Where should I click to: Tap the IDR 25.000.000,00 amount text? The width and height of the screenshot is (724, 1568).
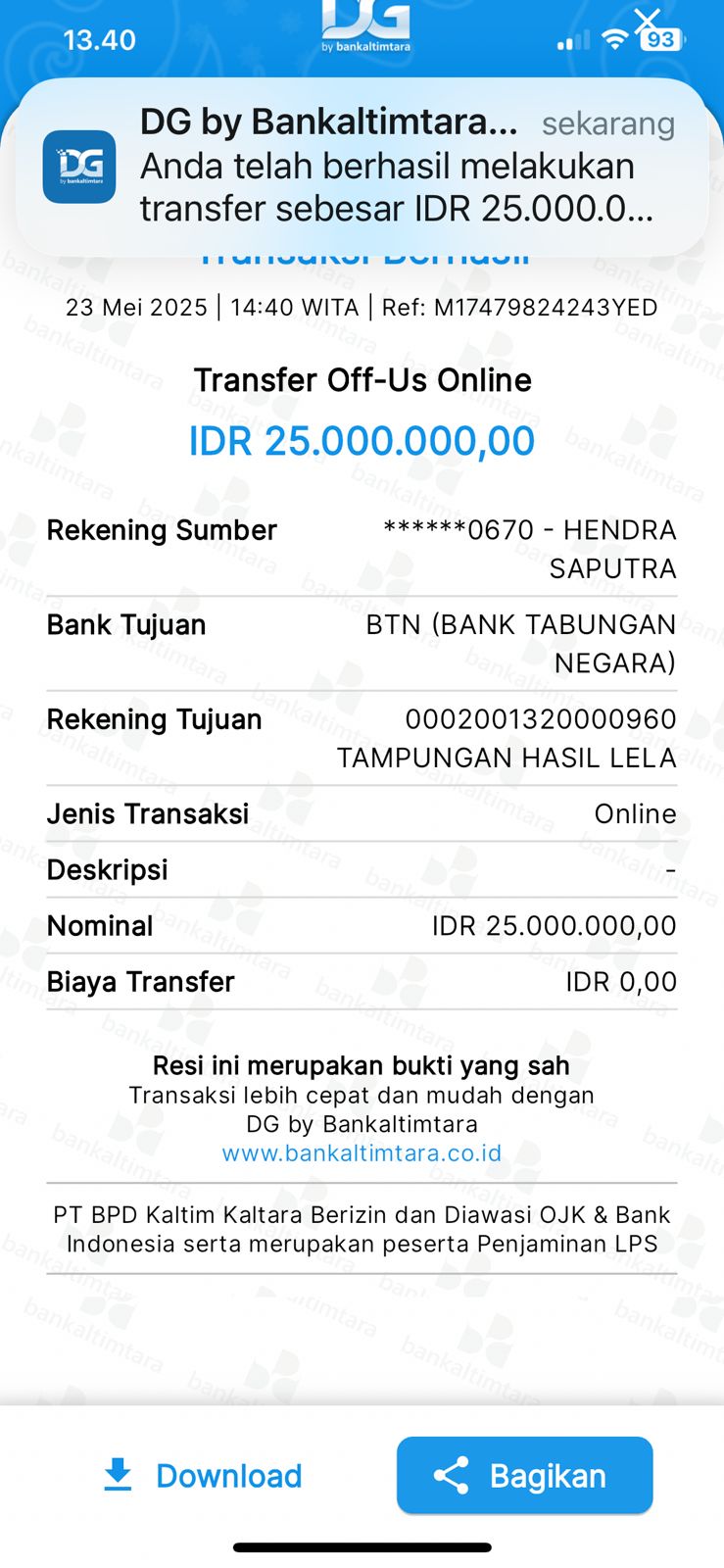(362, 441)
